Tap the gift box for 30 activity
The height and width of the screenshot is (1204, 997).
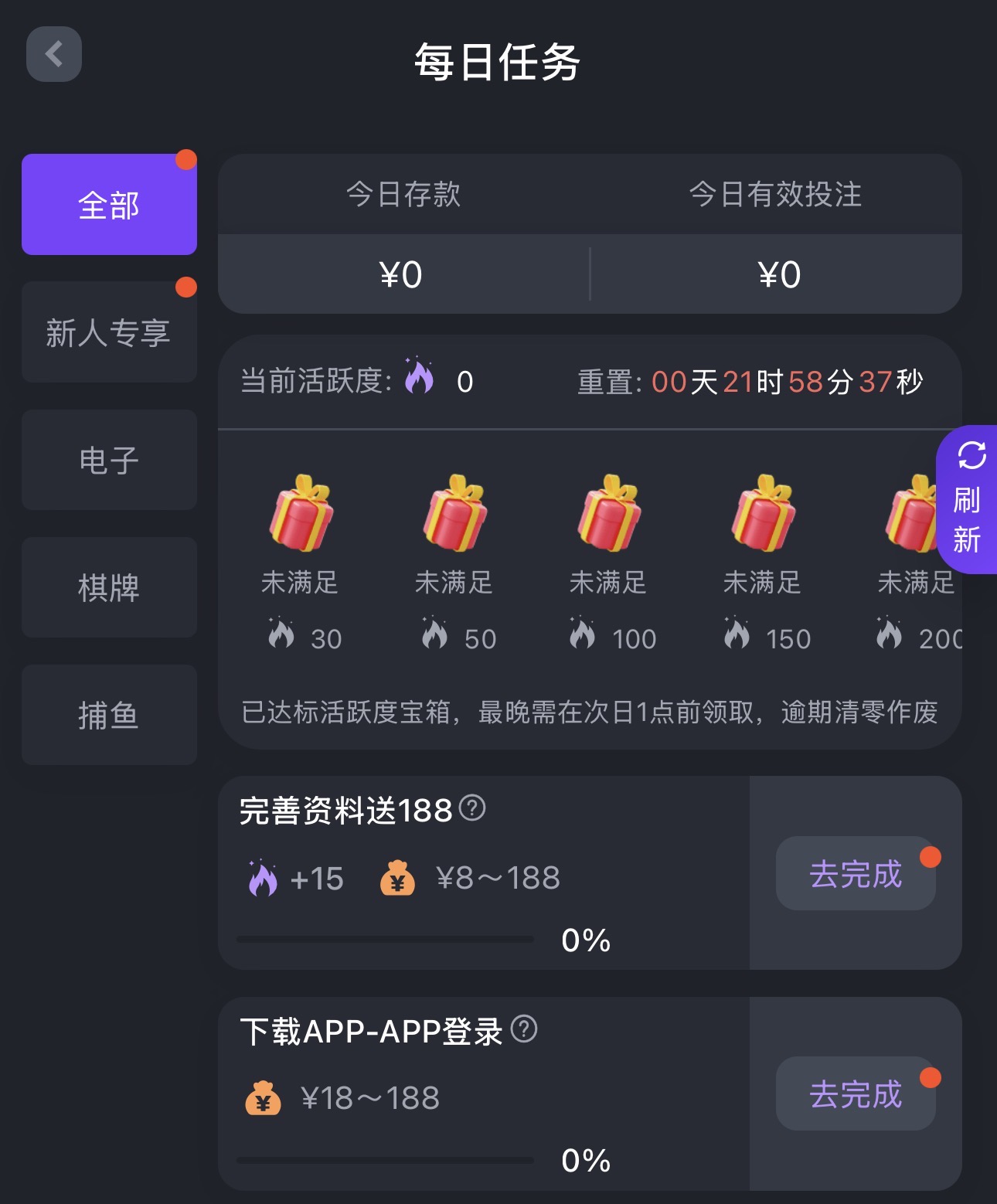pos(301,514)
